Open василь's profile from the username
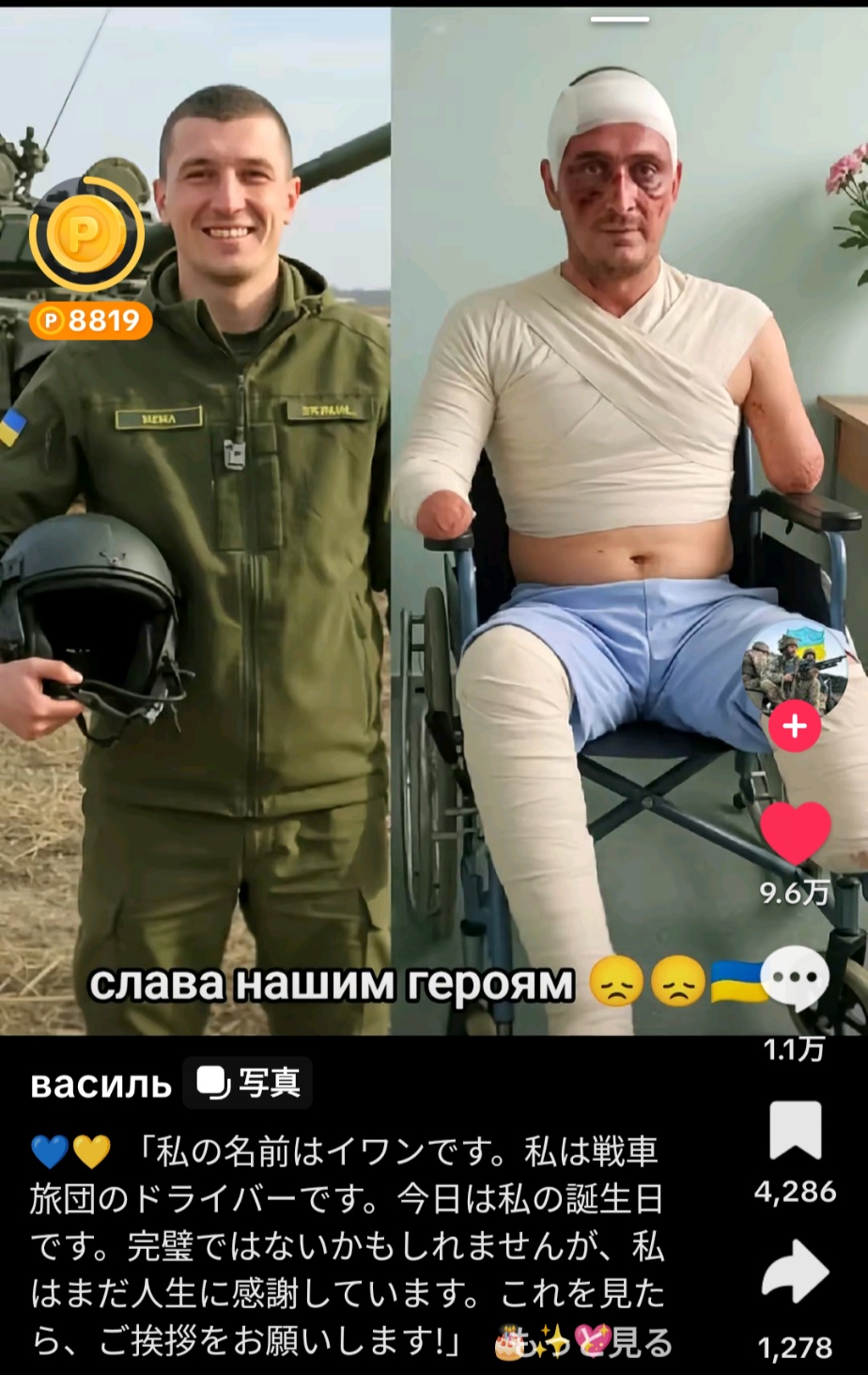Viewport: 868px width, 1375px height. click(x=101, y=1084)
